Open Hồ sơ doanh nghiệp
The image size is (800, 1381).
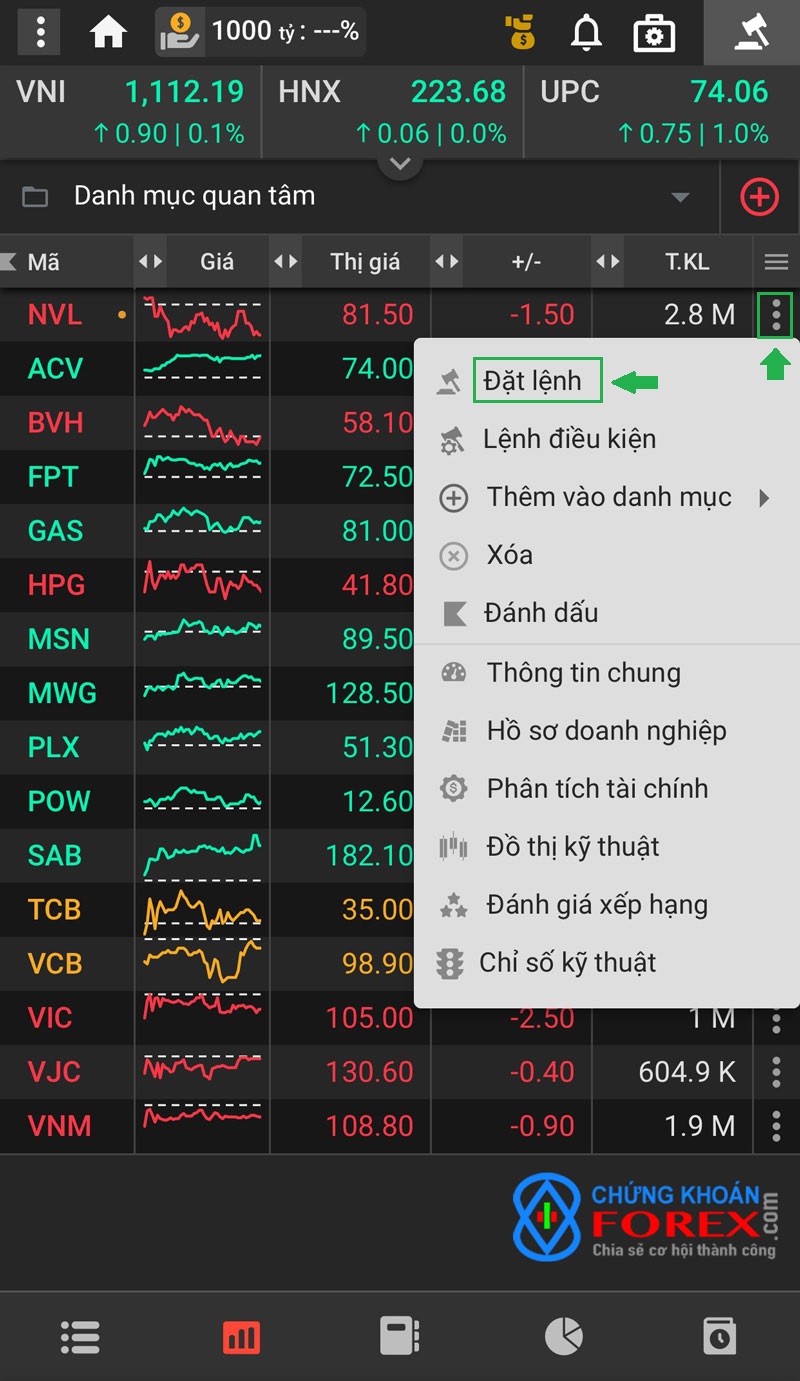(x=606, y=731)
